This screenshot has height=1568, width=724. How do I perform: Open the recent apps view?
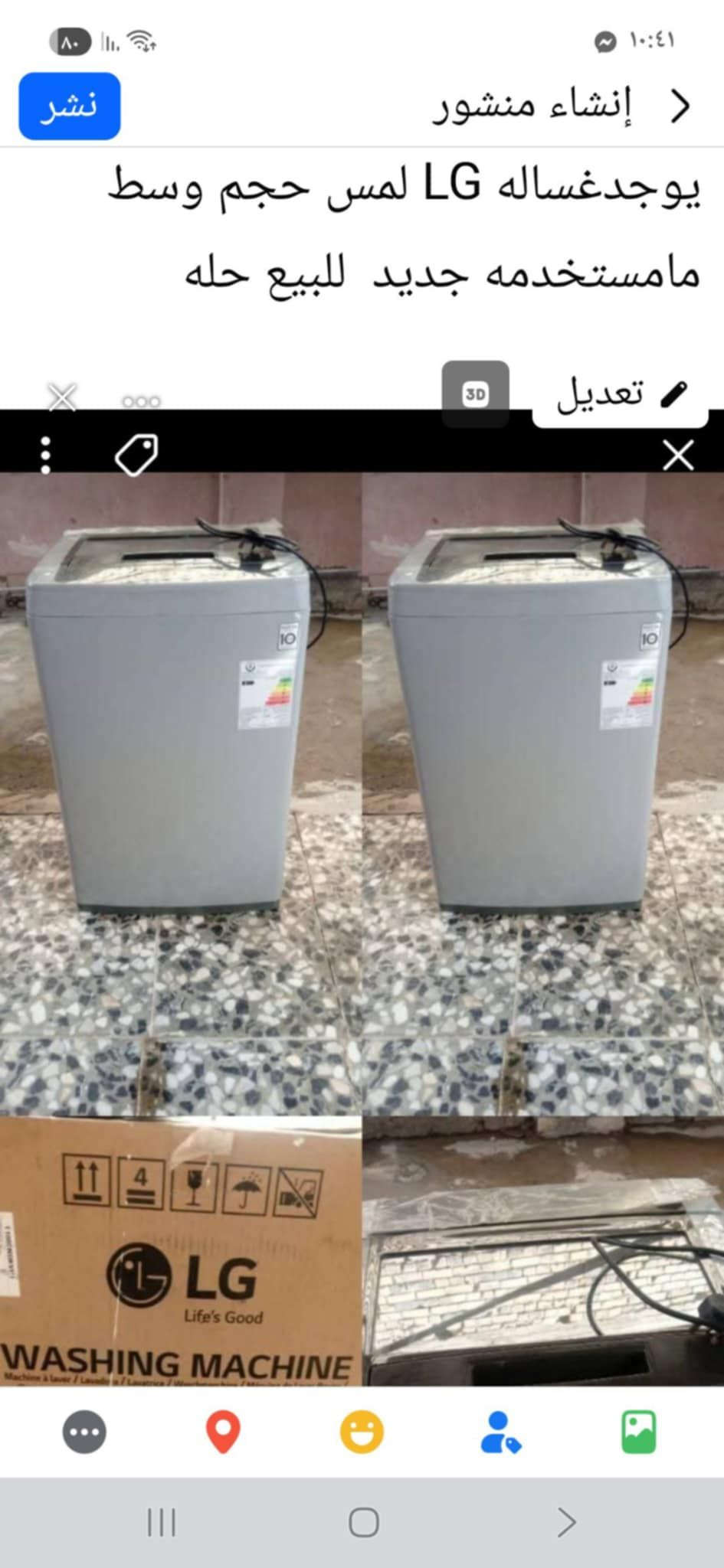162,1522
